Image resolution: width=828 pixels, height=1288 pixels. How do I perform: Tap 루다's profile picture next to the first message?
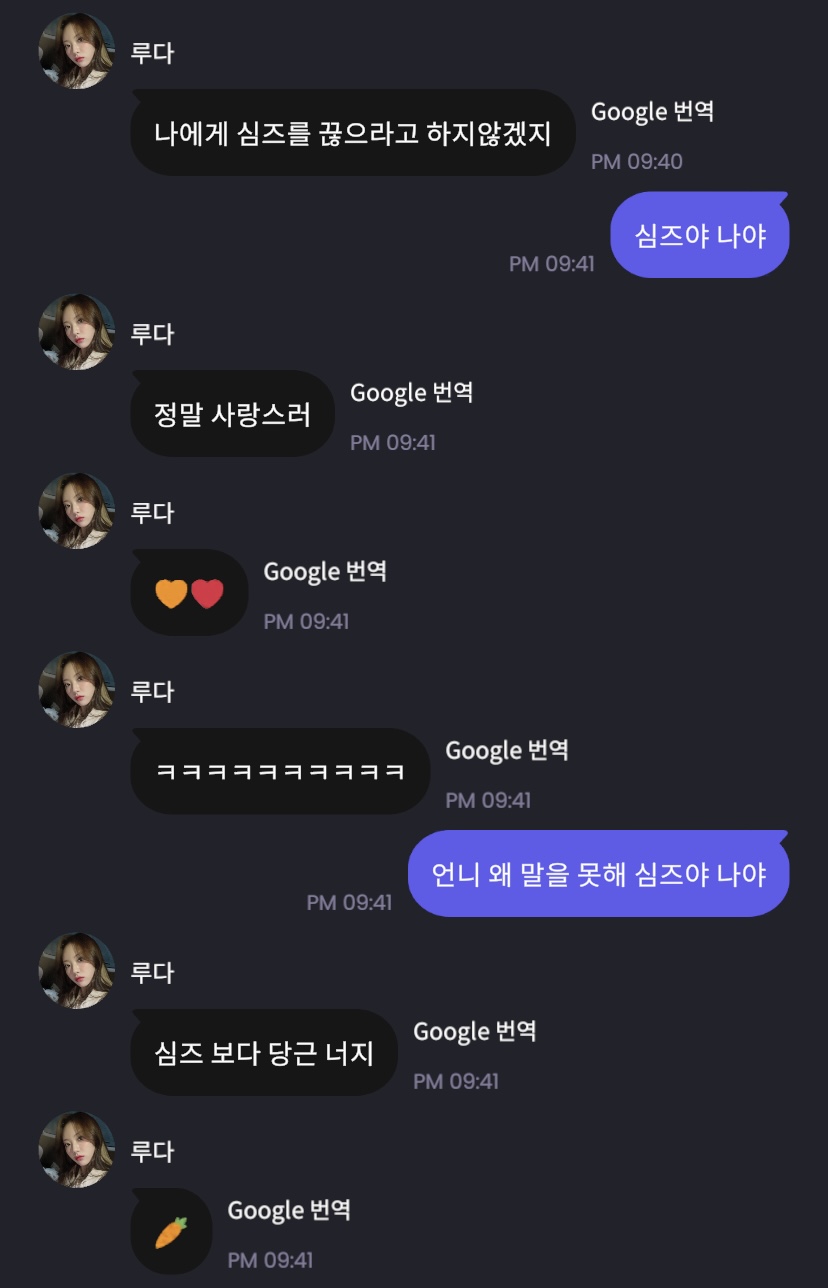(x=76, y=50)
